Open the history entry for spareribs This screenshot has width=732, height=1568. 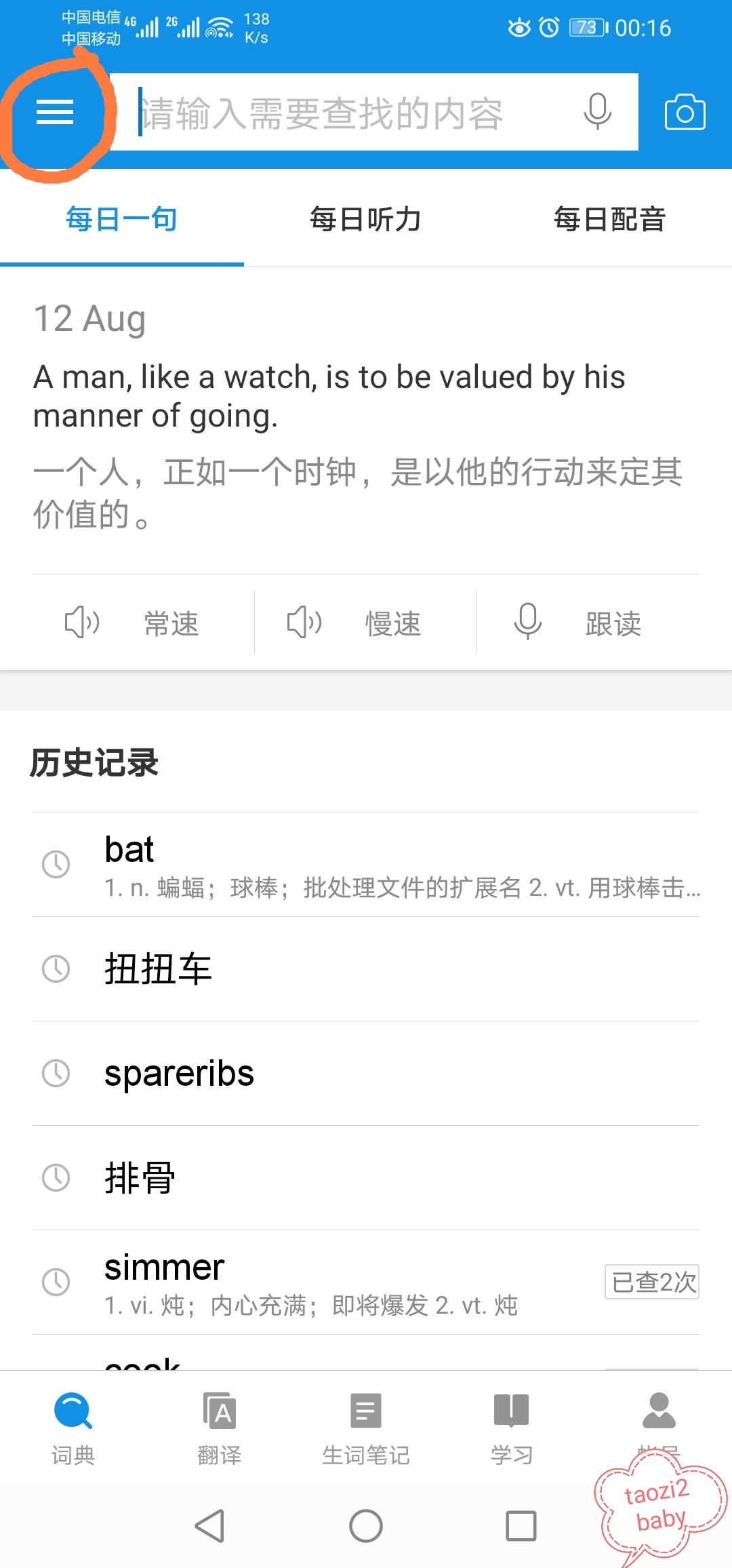[x=178, y=1073]
